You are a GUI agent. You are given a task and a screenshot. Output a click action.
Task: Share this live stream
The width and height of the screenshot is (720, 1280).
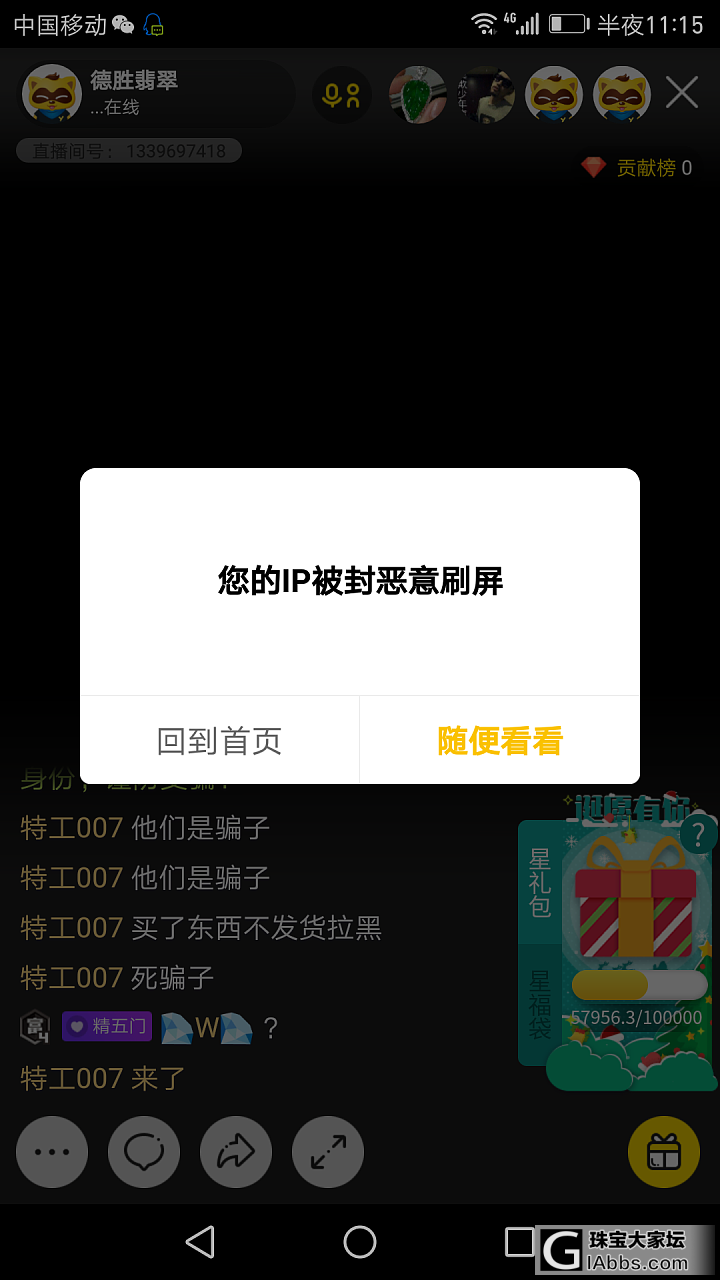tap(236, 1152)
